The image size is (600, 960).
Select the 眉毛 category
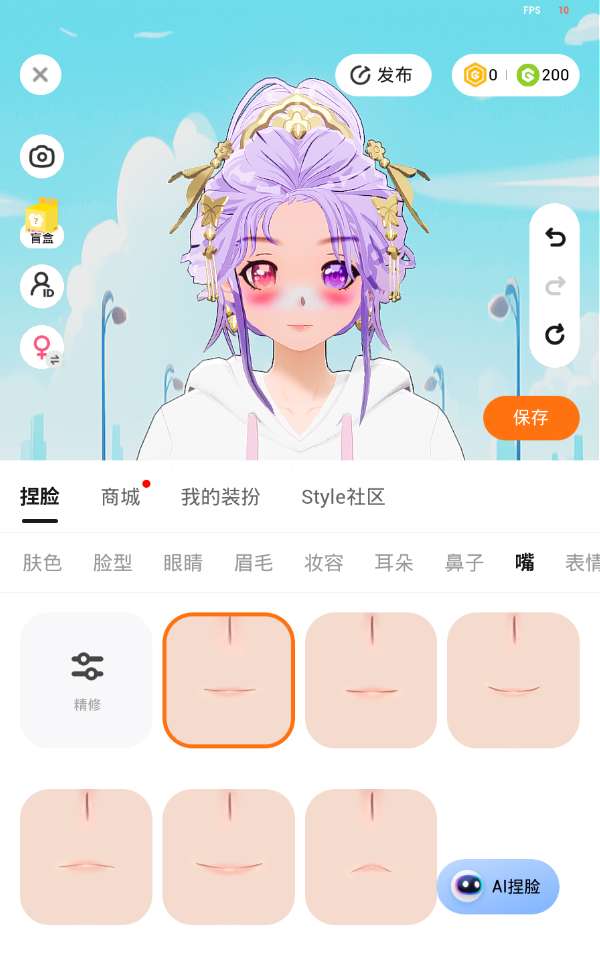253,563
